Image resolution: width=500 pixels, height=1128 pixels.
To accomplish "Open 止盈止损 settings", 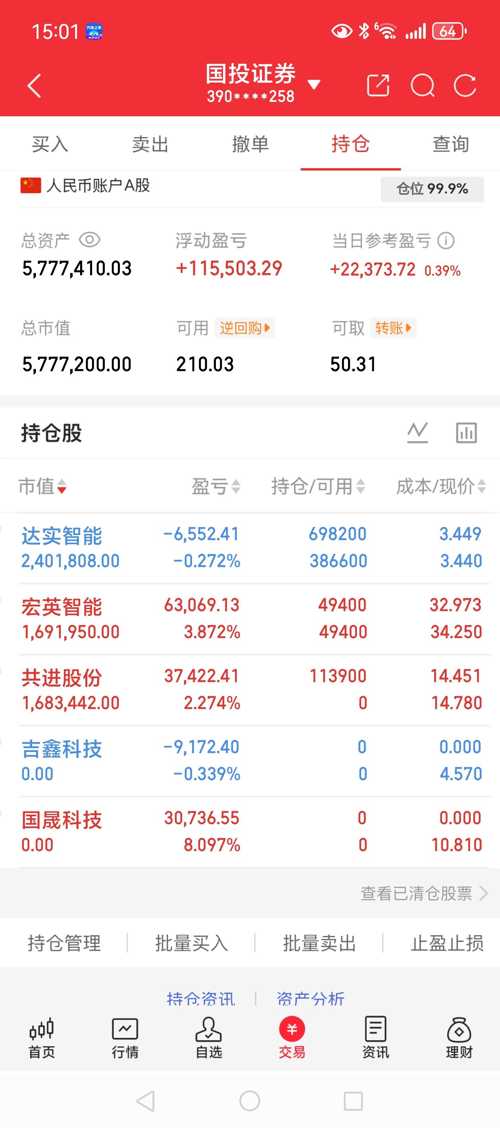I will [x=447, y=943].
